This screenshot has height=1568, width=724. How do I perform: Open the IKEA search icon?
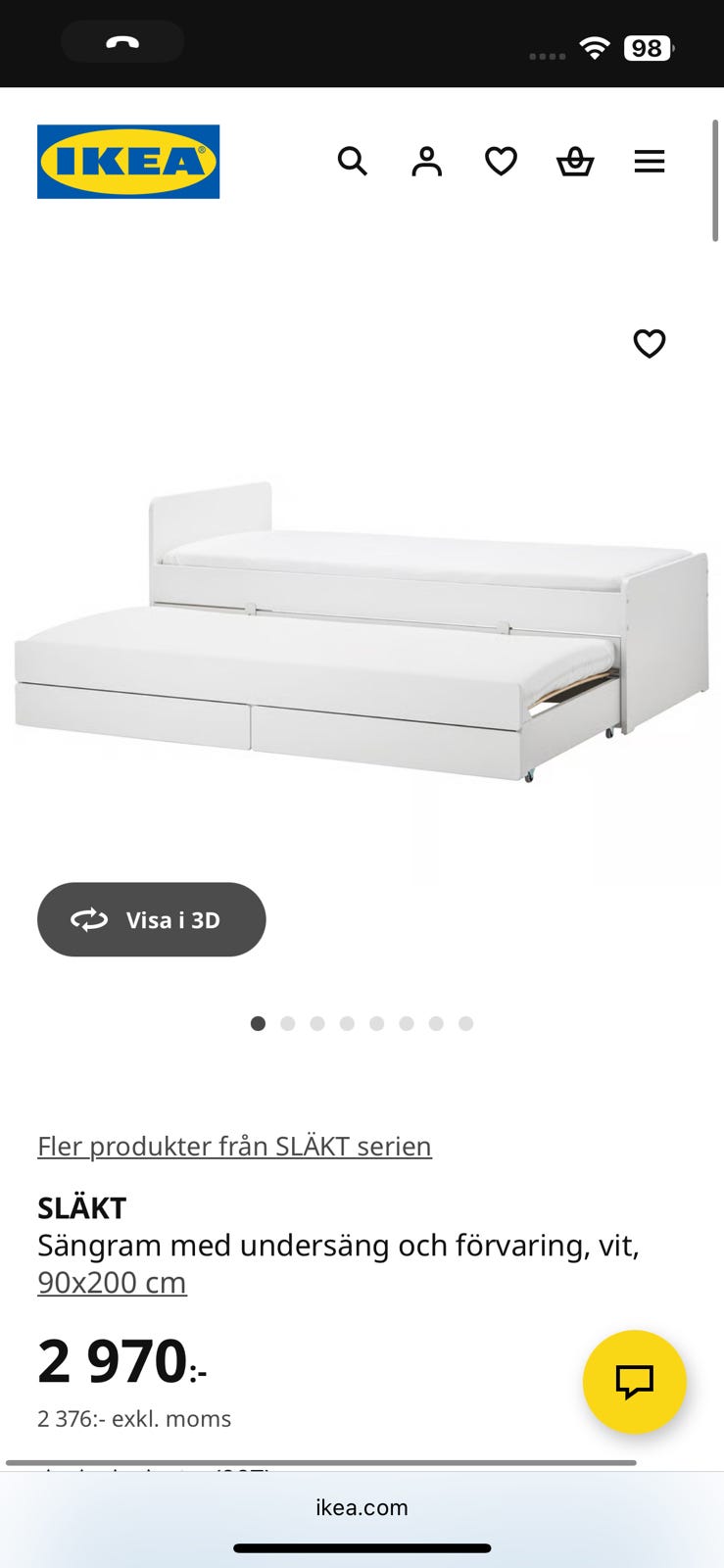point(352,161)
